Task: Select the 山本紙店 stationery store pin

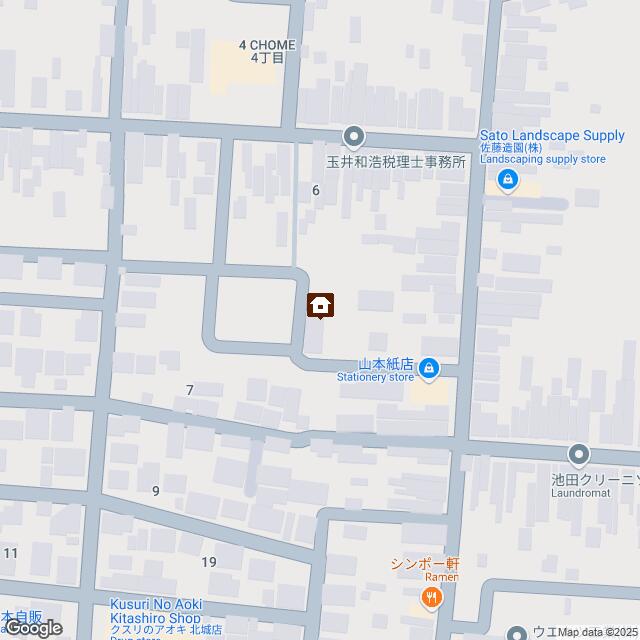Action: 429,369
